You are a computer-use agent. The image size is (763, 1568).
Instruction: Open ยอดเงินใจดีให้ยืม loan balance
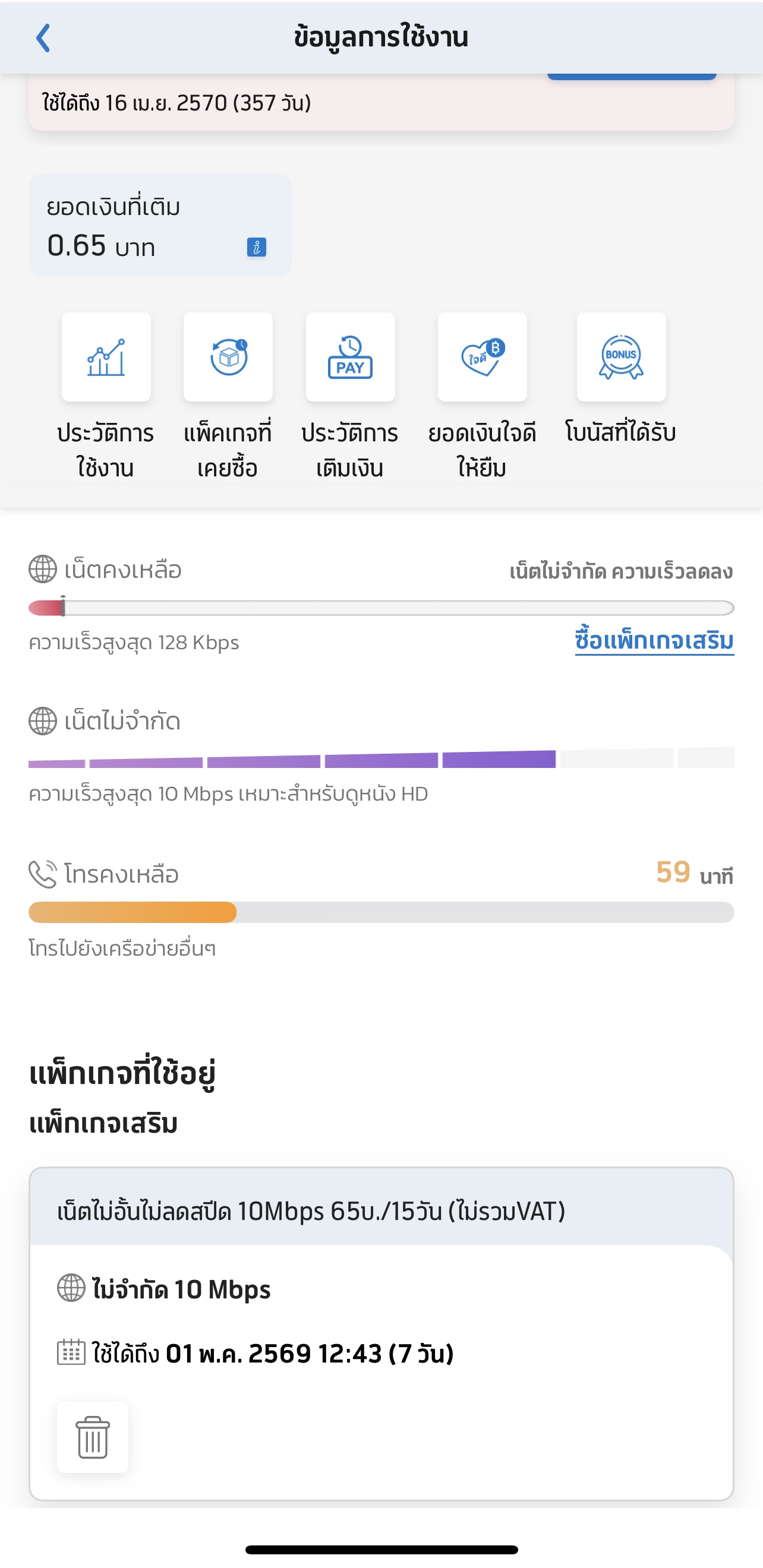[x=482, y=358]
